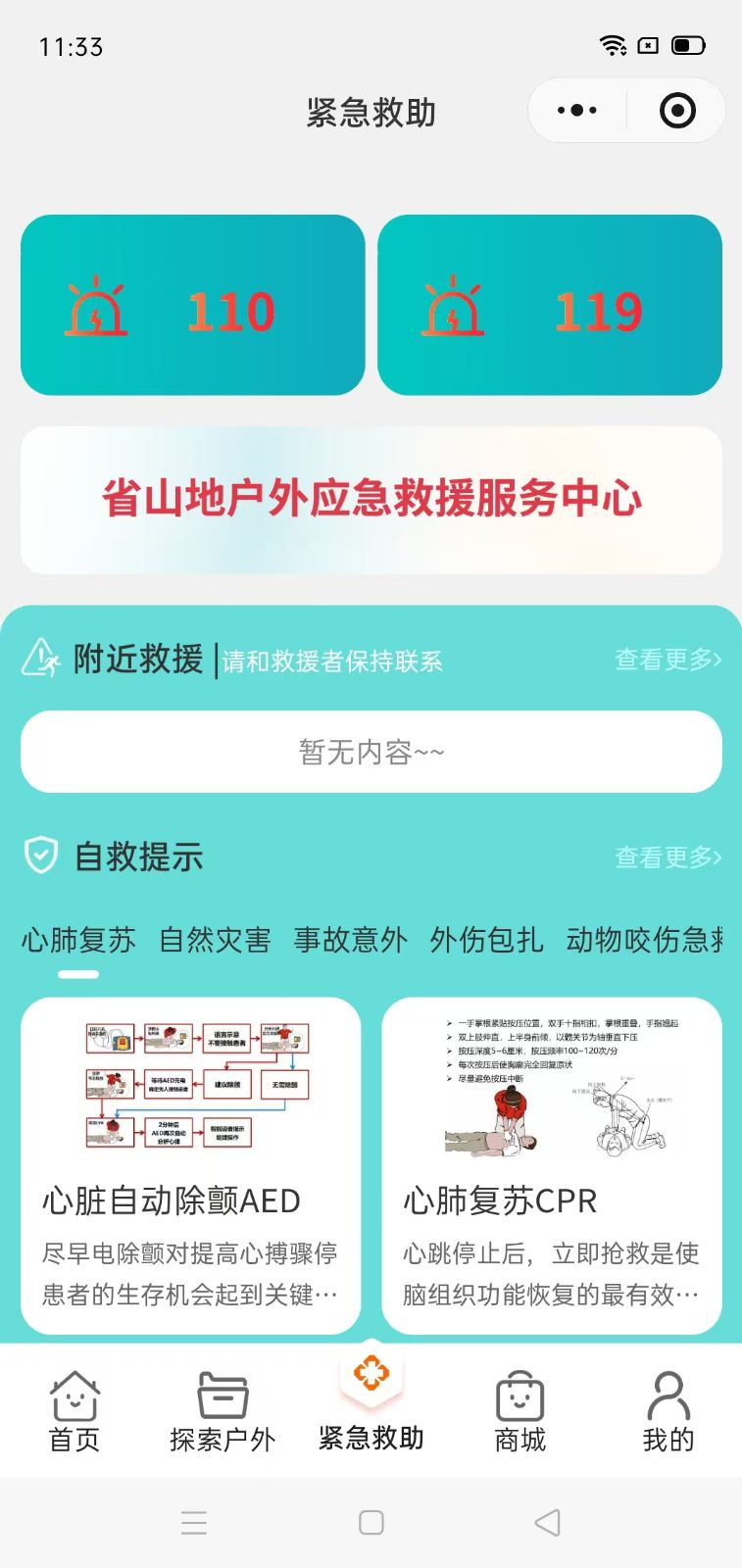Image resolution: width=742 pixels, height=1568 pixels.
Task: Switch to the 事故意外 tab
Action: point(350,941)
